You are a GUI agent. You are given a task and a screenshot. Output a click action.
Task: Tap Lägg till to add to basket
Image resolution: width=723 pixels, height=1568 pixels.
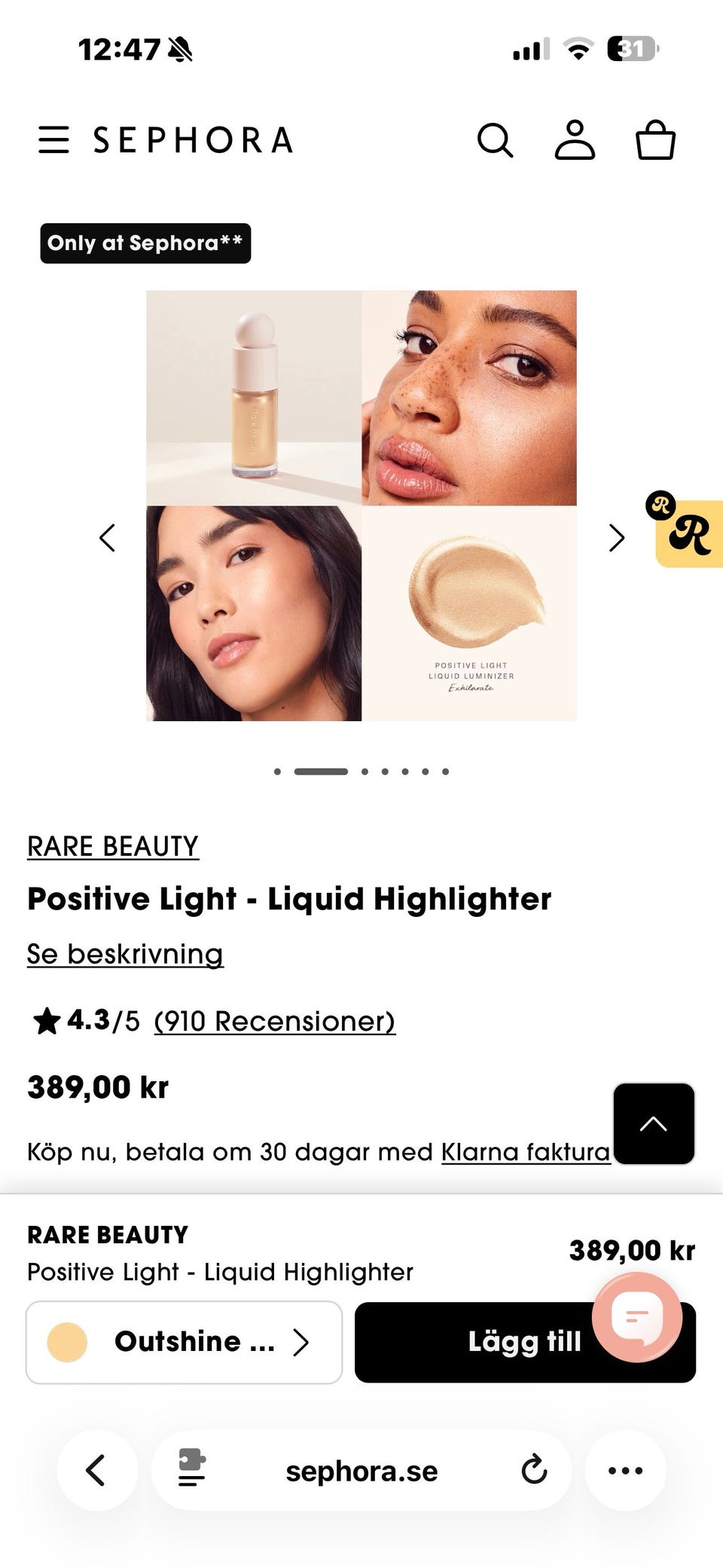pyautogui.click(x=525, y=1342)
